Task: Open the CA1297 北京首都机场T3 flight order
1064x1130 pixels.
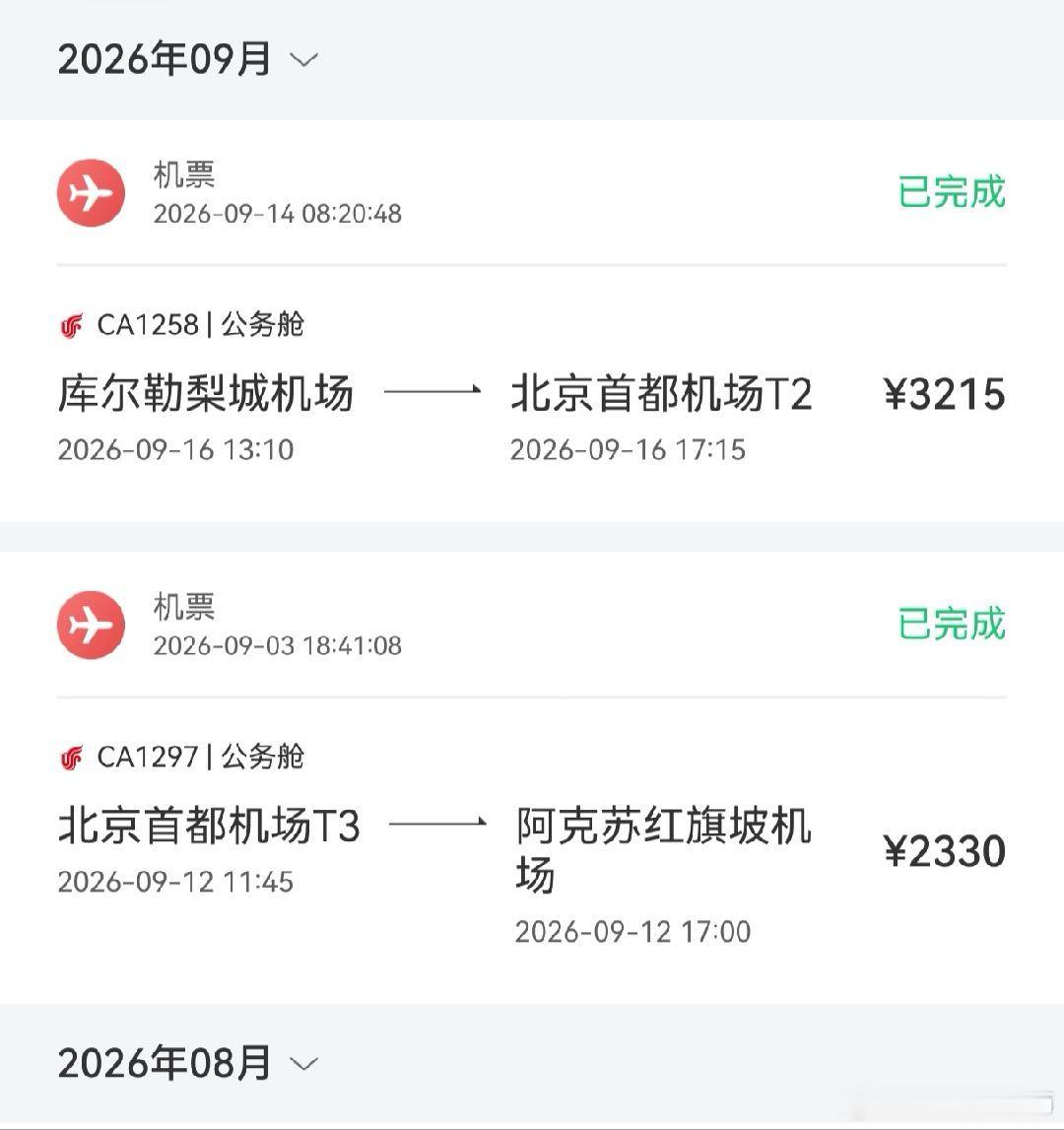Action: click(x=532, y=777)
